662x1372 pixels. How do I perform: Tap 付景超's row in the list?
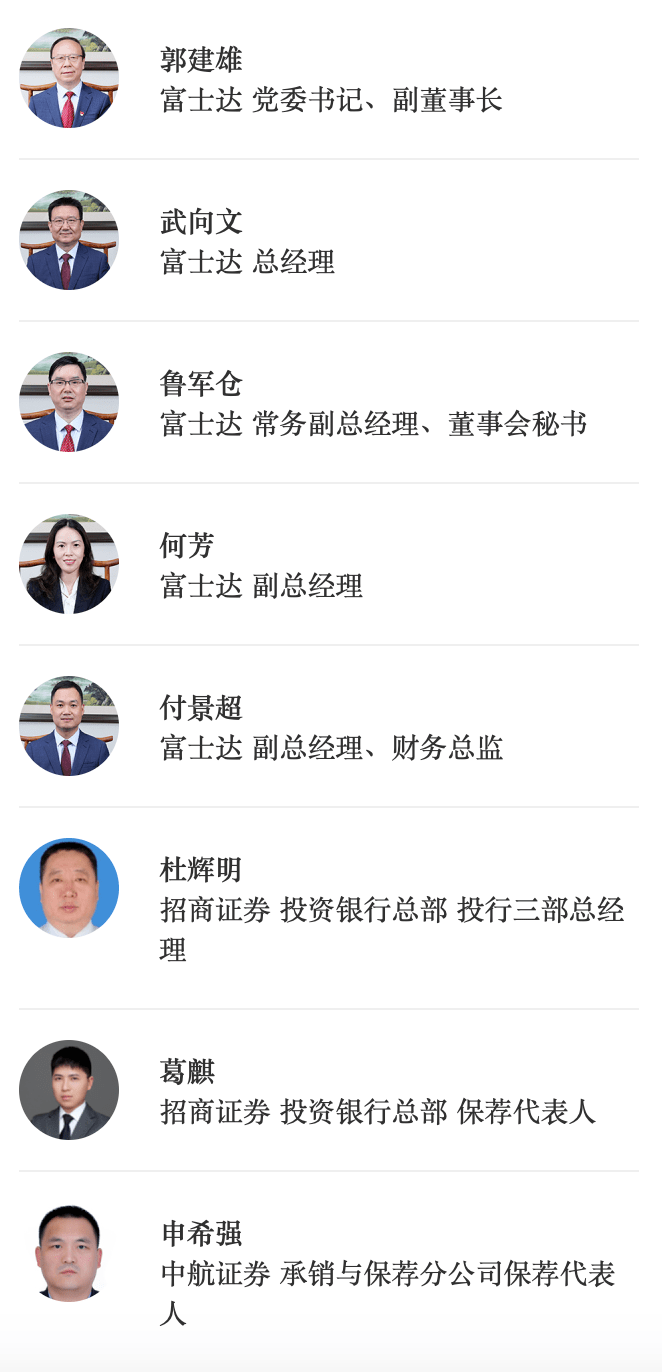pyautogui.click(x=330, y=728)
